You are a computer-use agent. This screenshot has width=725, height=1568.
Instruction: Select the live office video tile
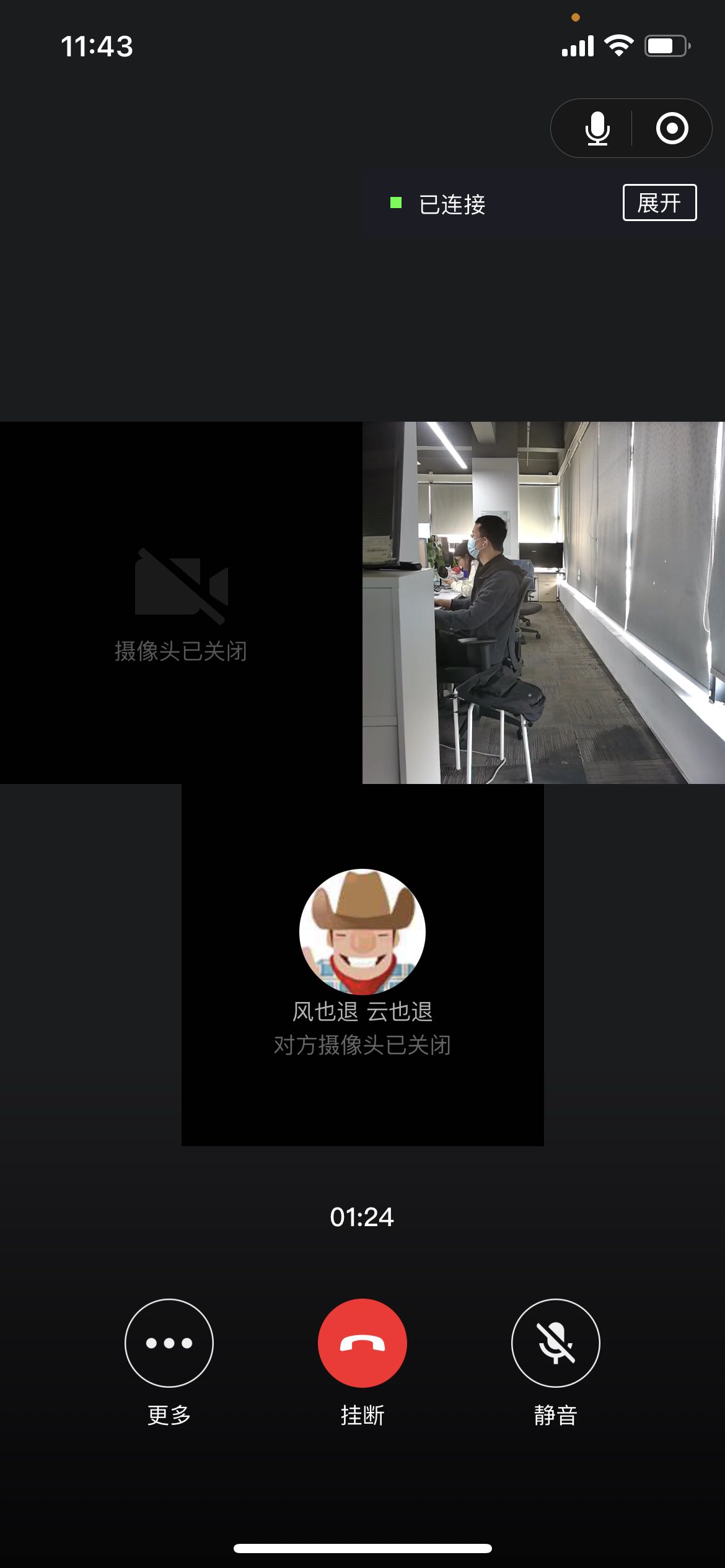(543, 603)
